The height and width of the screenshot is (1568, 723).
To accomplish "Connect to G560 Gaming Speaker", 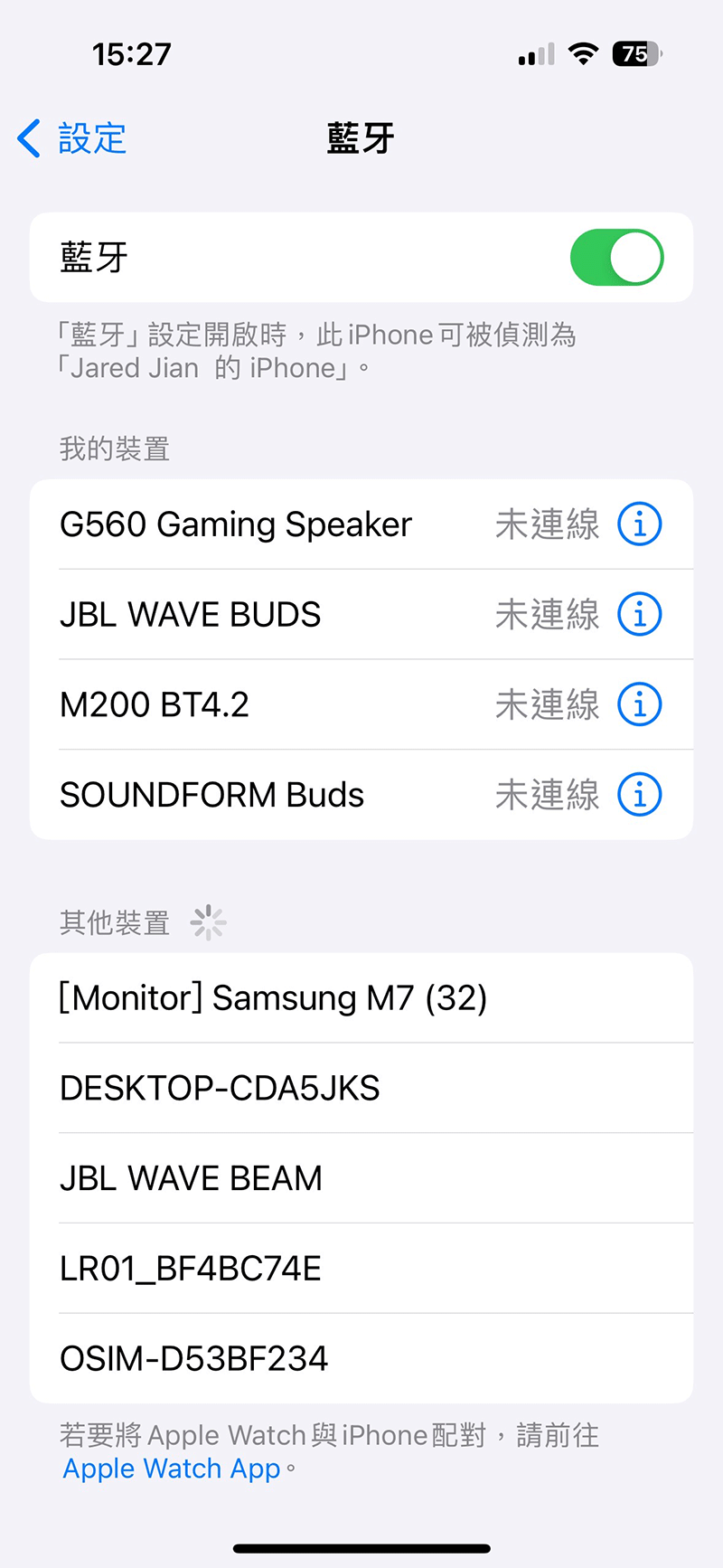I will 361,524.
